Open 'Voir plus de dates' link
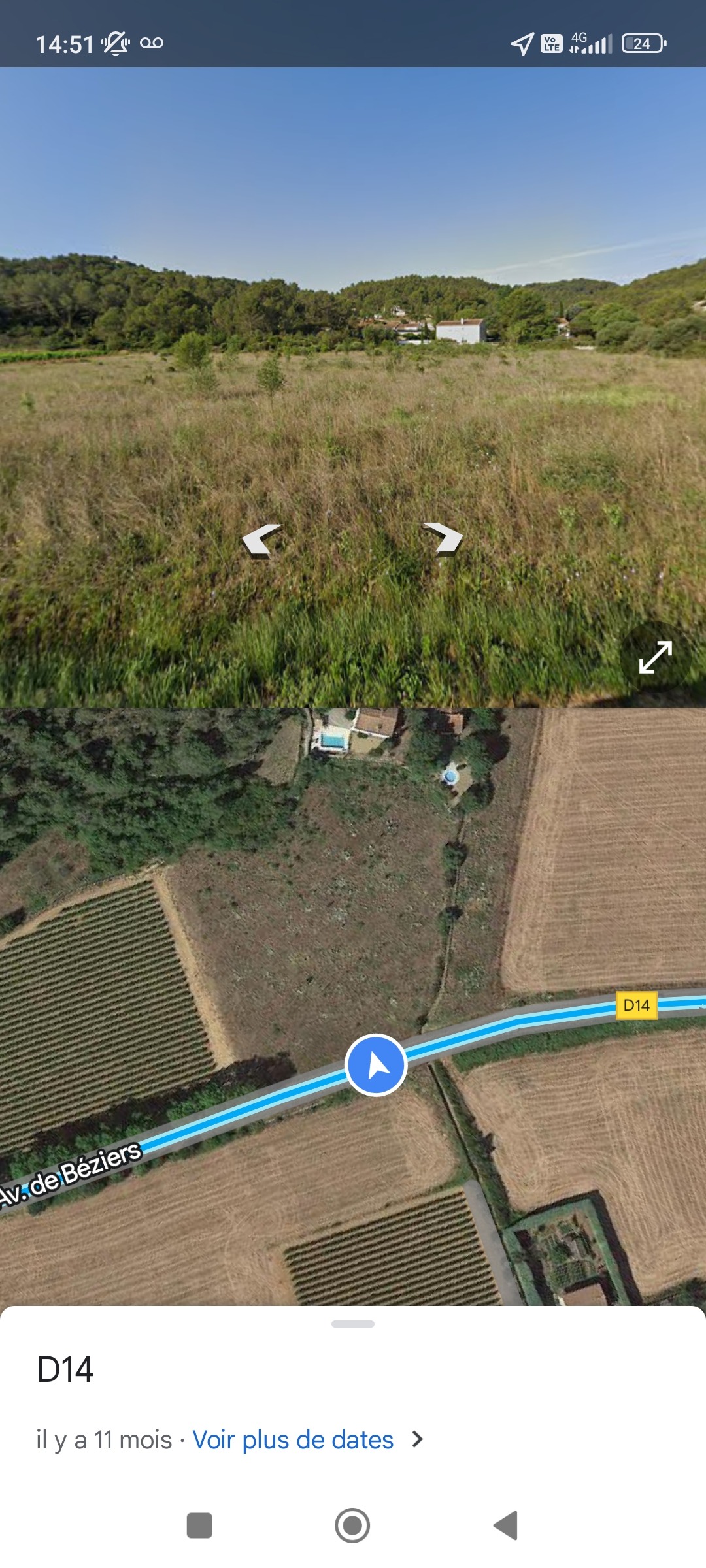 293,1439
